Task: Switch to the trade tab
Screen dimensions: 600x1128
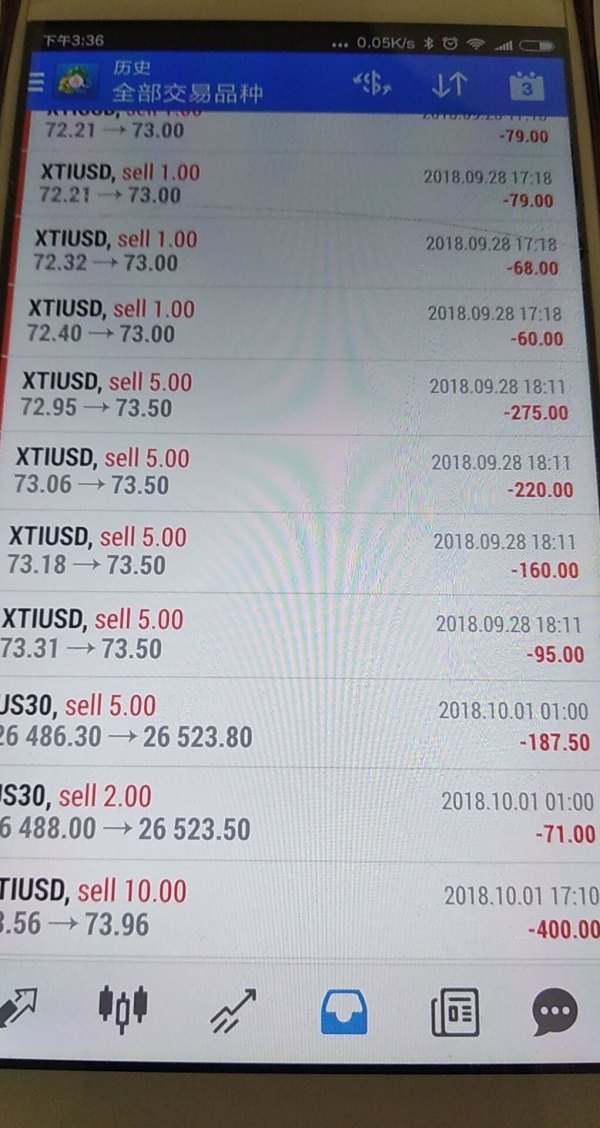Action: pyautogui.click(x=232, y=1010)
